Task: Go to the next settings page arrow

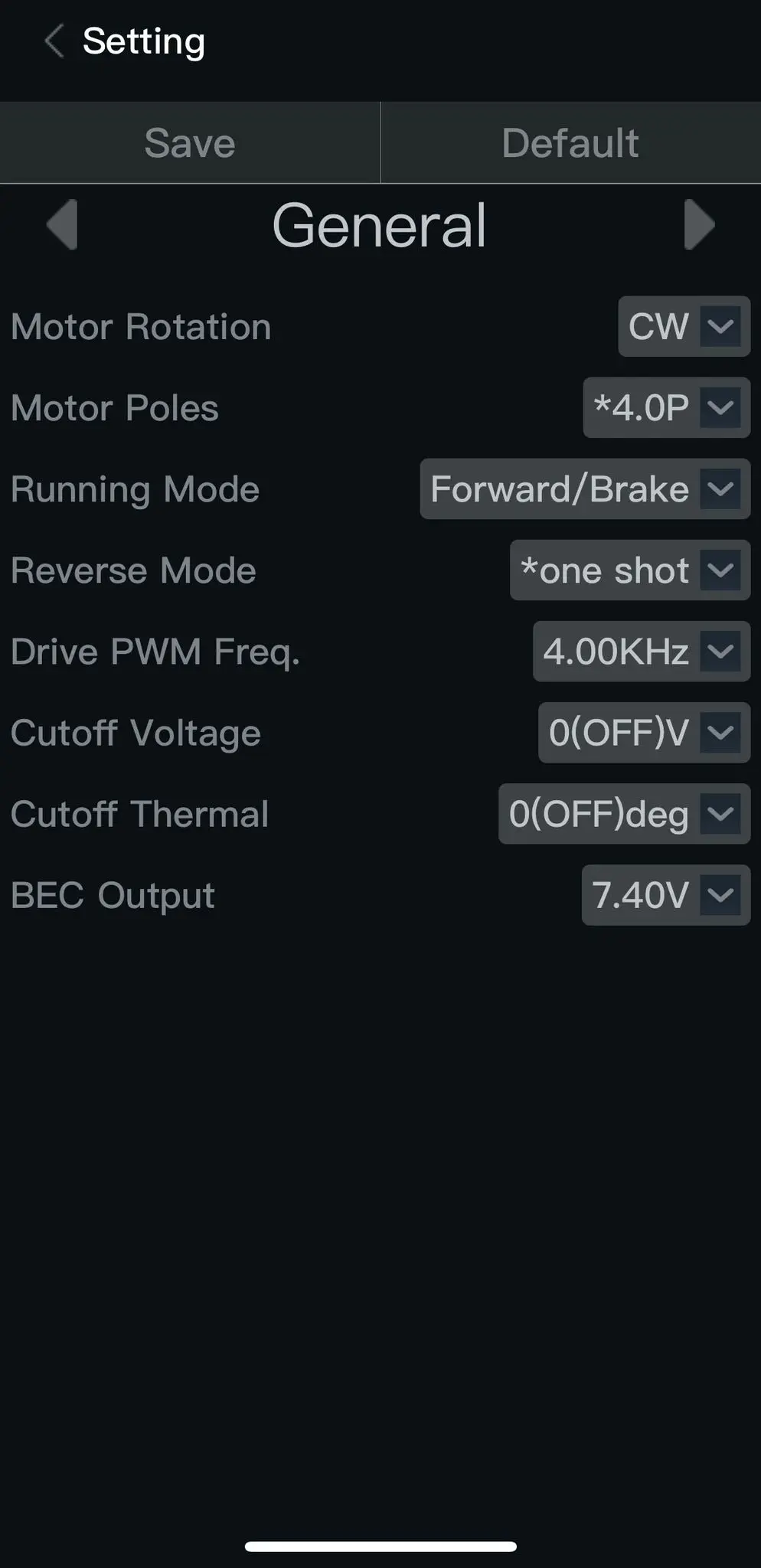Action: [x=698, y=225]
